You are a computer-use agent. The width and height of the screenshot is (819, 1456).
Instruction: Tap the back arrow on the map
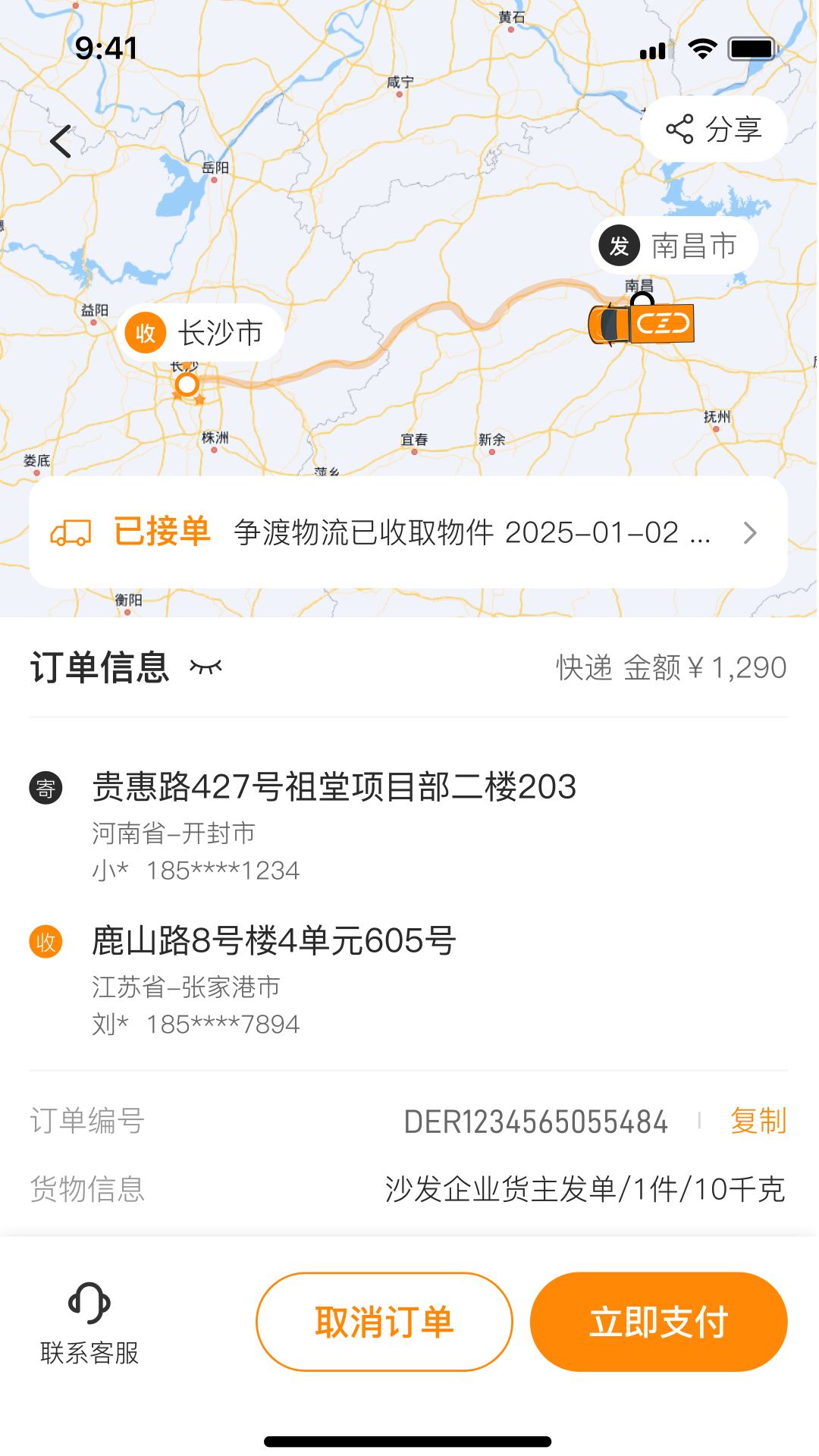pyautogui.click(x=60, y=141)
